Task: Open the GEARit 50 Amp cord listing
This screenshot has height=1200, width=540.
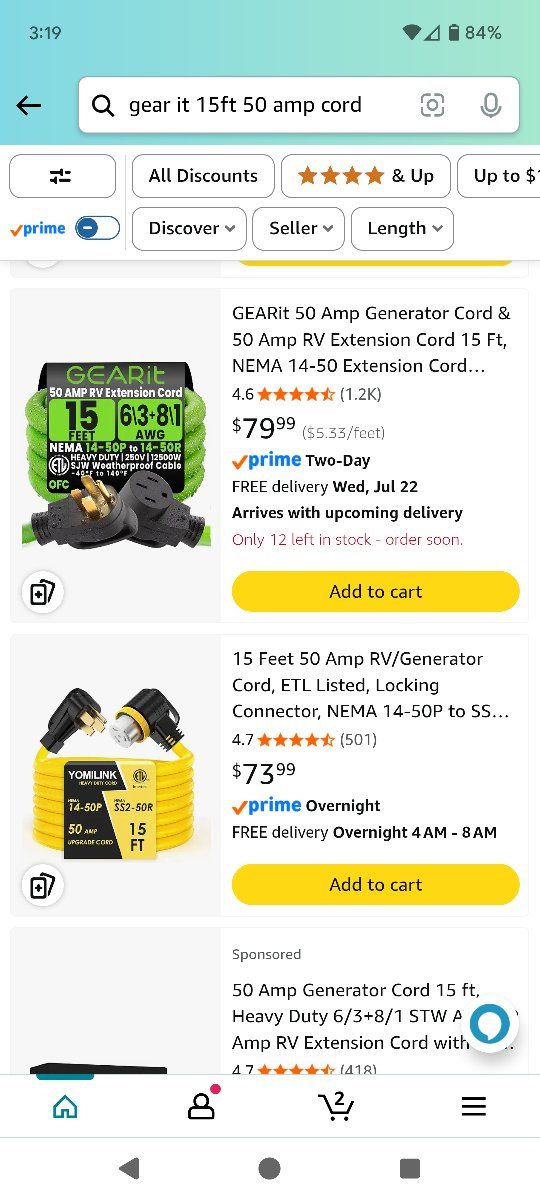Action: coord(371,339)
